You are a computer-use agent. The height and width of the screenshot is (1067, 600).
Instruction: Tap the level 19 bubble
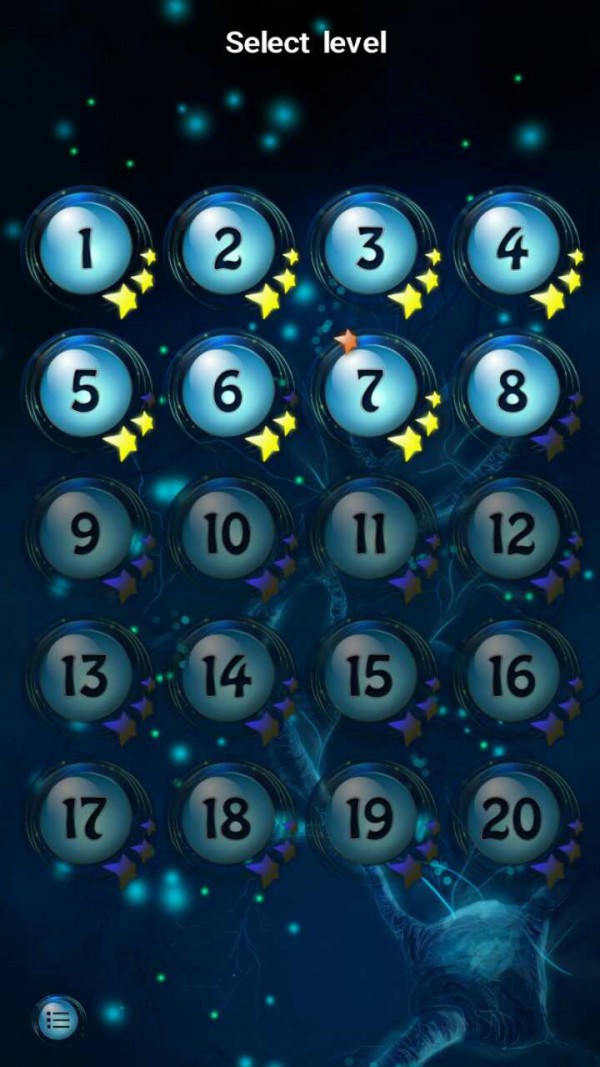(x=371, y=819)
